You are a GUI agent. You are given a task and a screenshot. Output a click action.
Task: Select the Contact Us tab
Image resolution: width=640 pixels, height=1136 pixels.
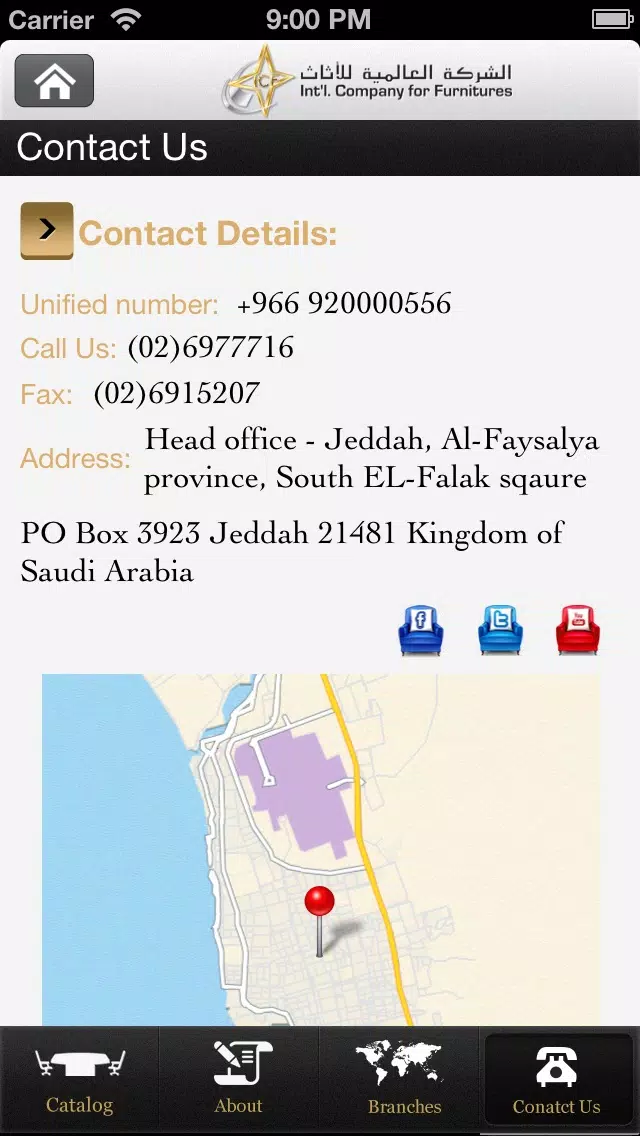557,1079
